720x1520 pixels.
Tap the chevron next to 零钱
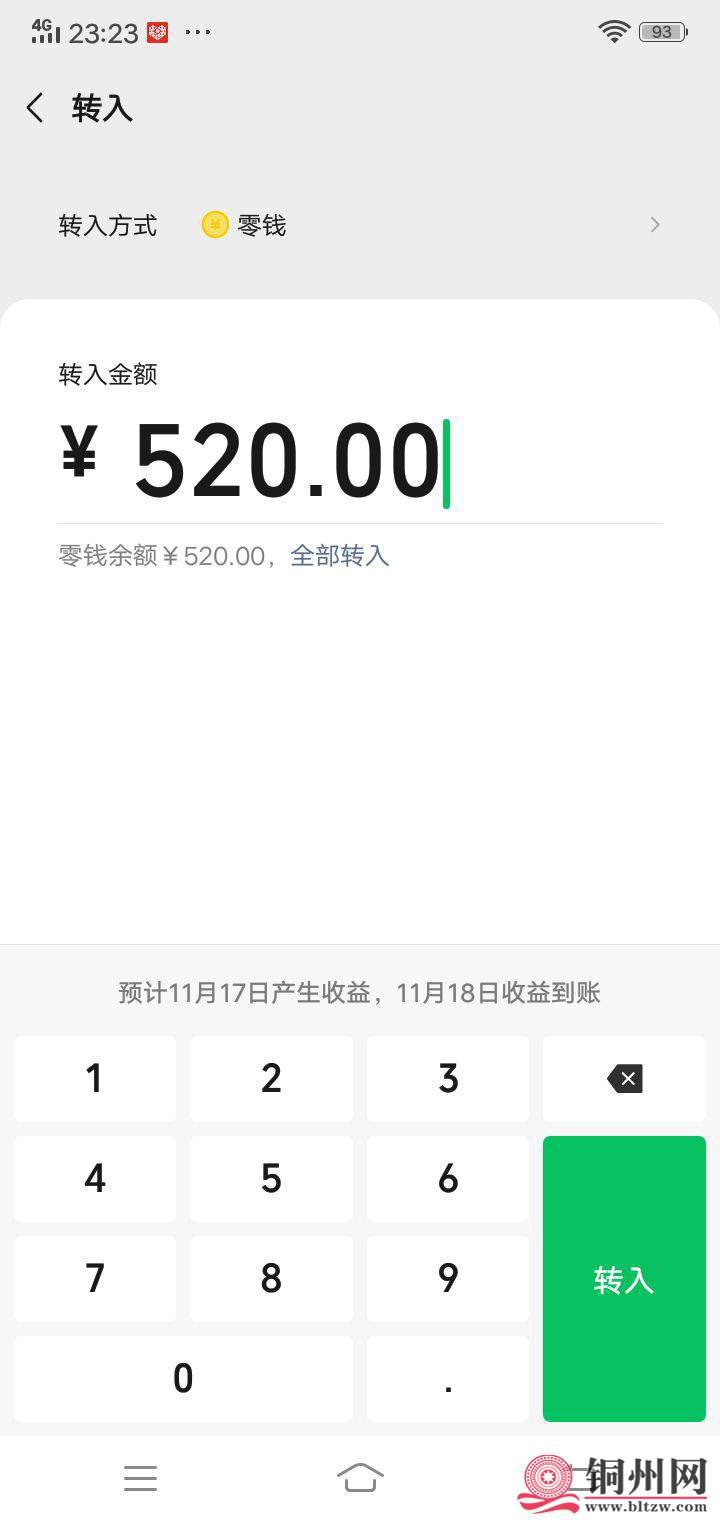pos(655,224)
